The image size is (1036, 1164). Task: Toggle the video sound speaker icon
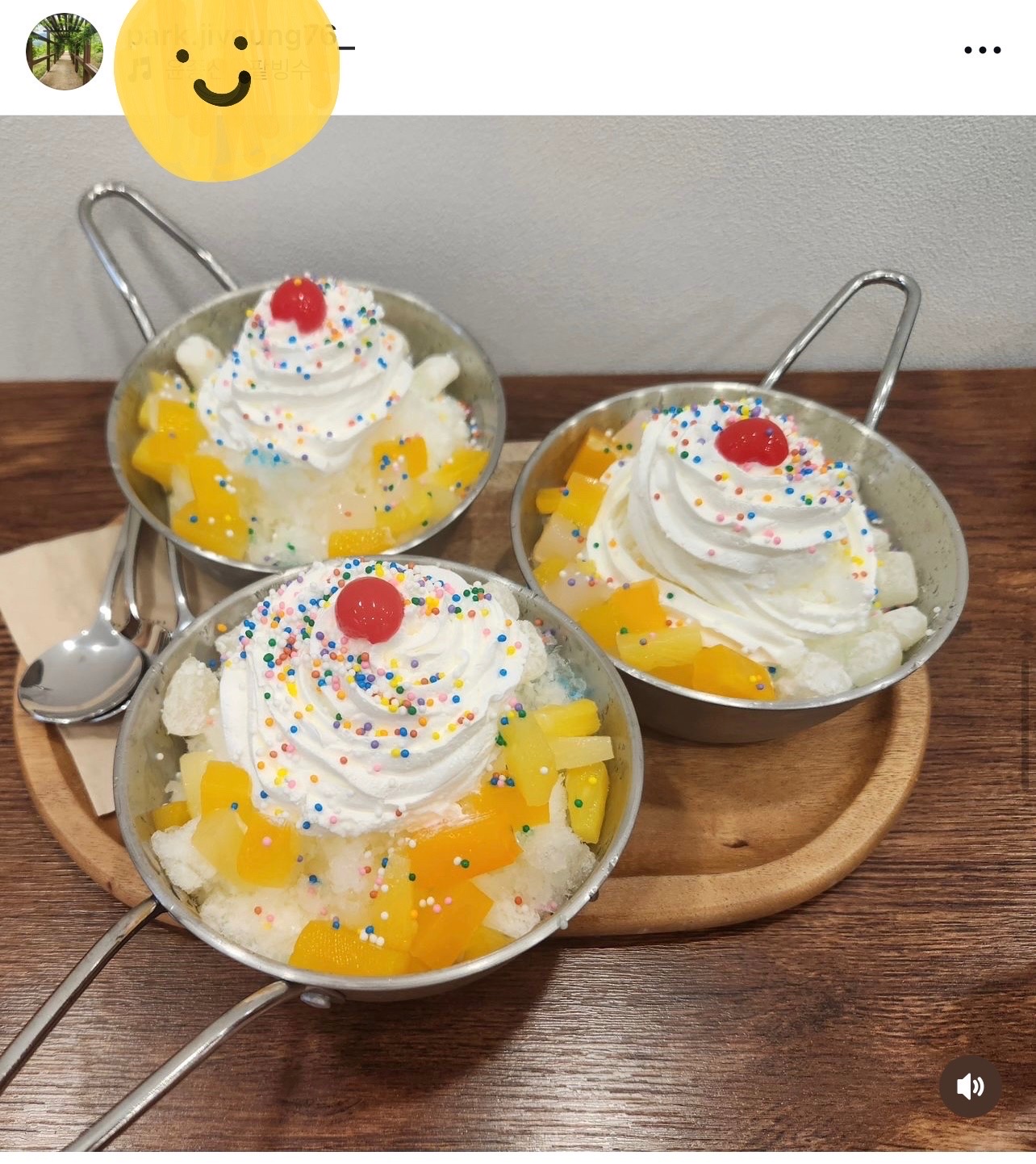[x=970, y=1087]
